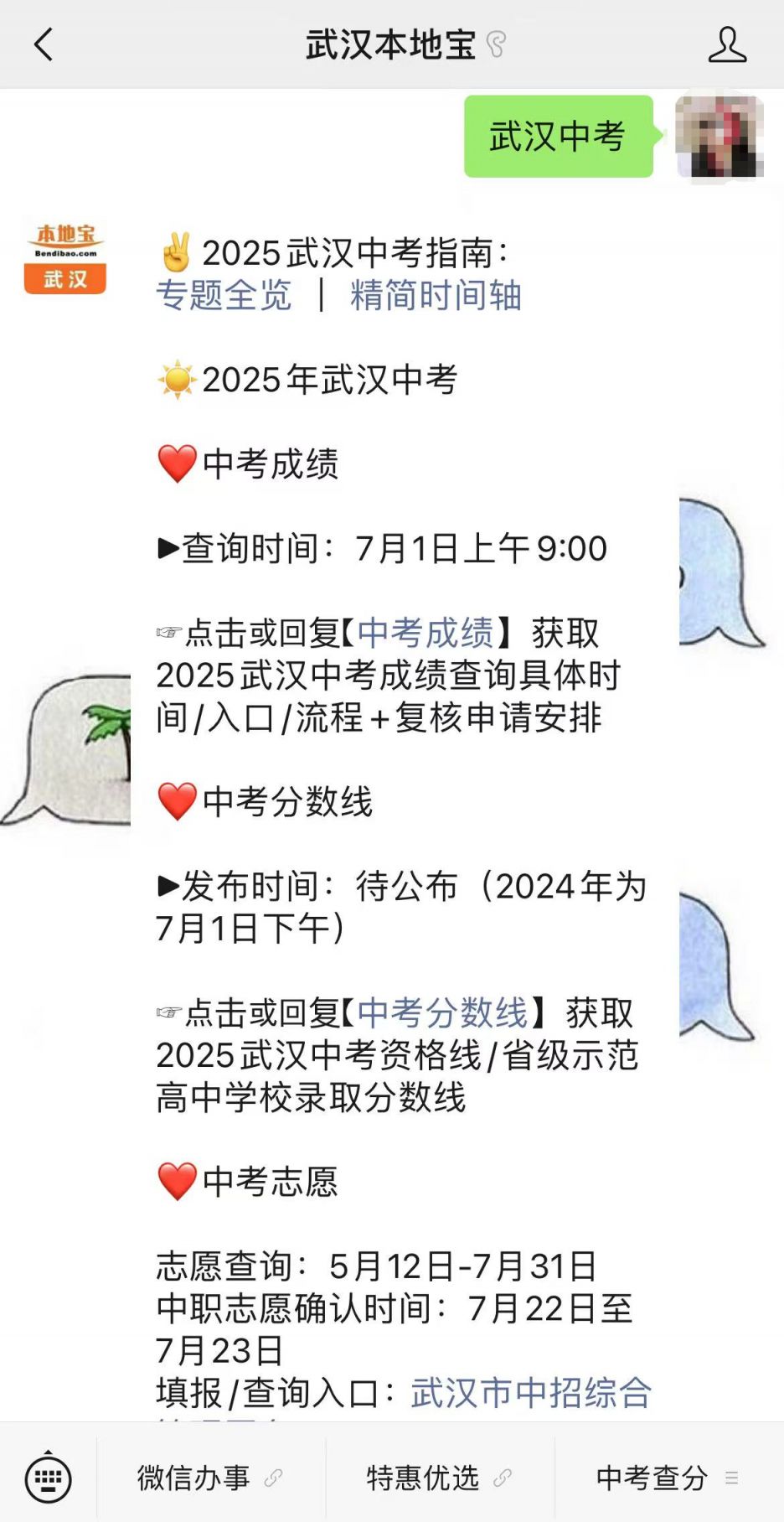Viewport: 784px width, 1522px height.
Task: Open the 微信办事 menu
Action: point(210,1478)
